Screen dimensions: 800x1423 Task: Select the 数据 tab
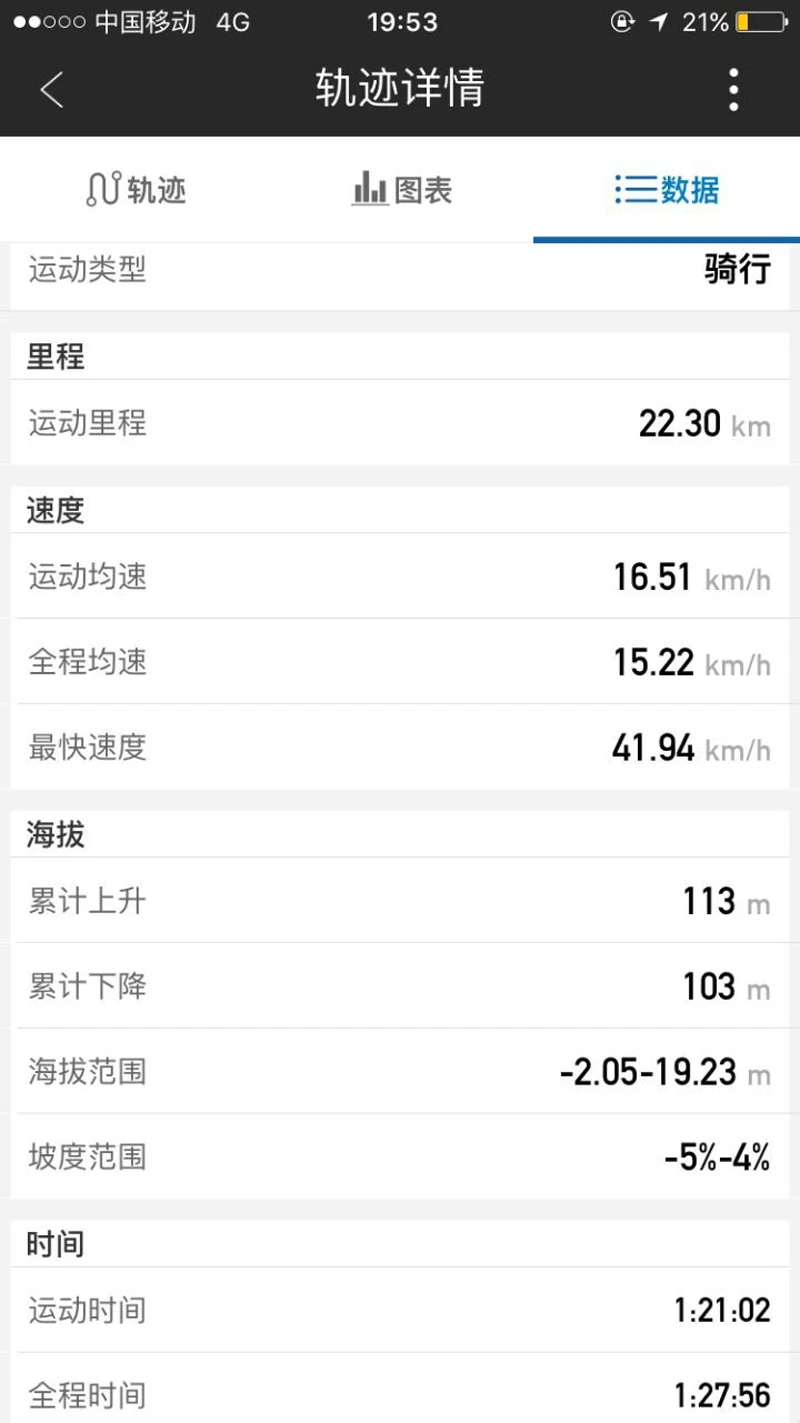[x=667, y=190]
